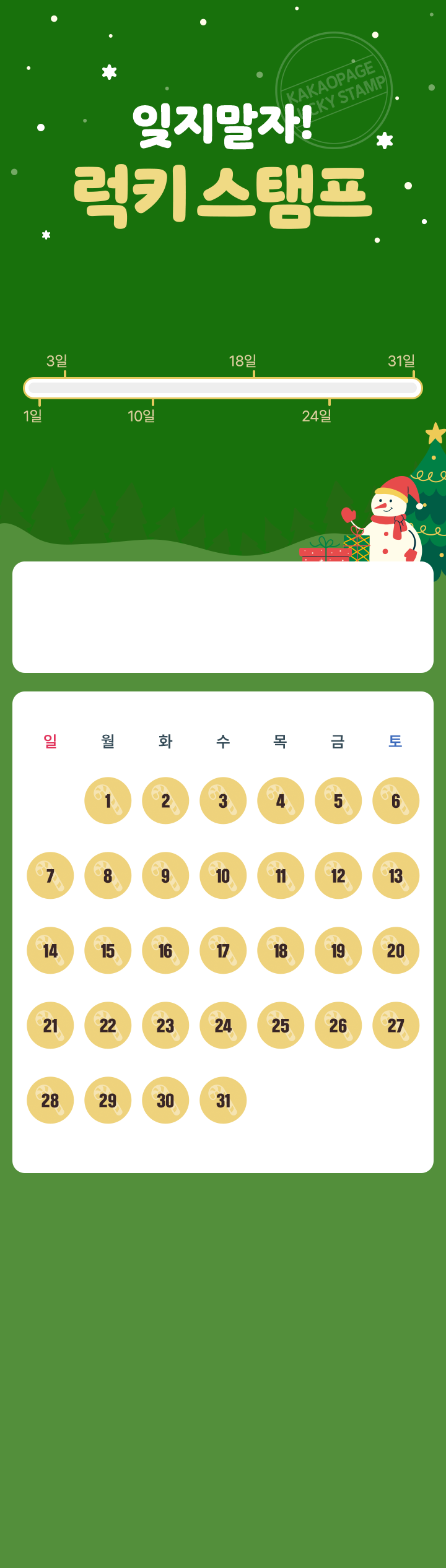This screenshot has height=1568, width=446.
Task: Open the day 31 stamp
Action: click(x=223, y=1100)
